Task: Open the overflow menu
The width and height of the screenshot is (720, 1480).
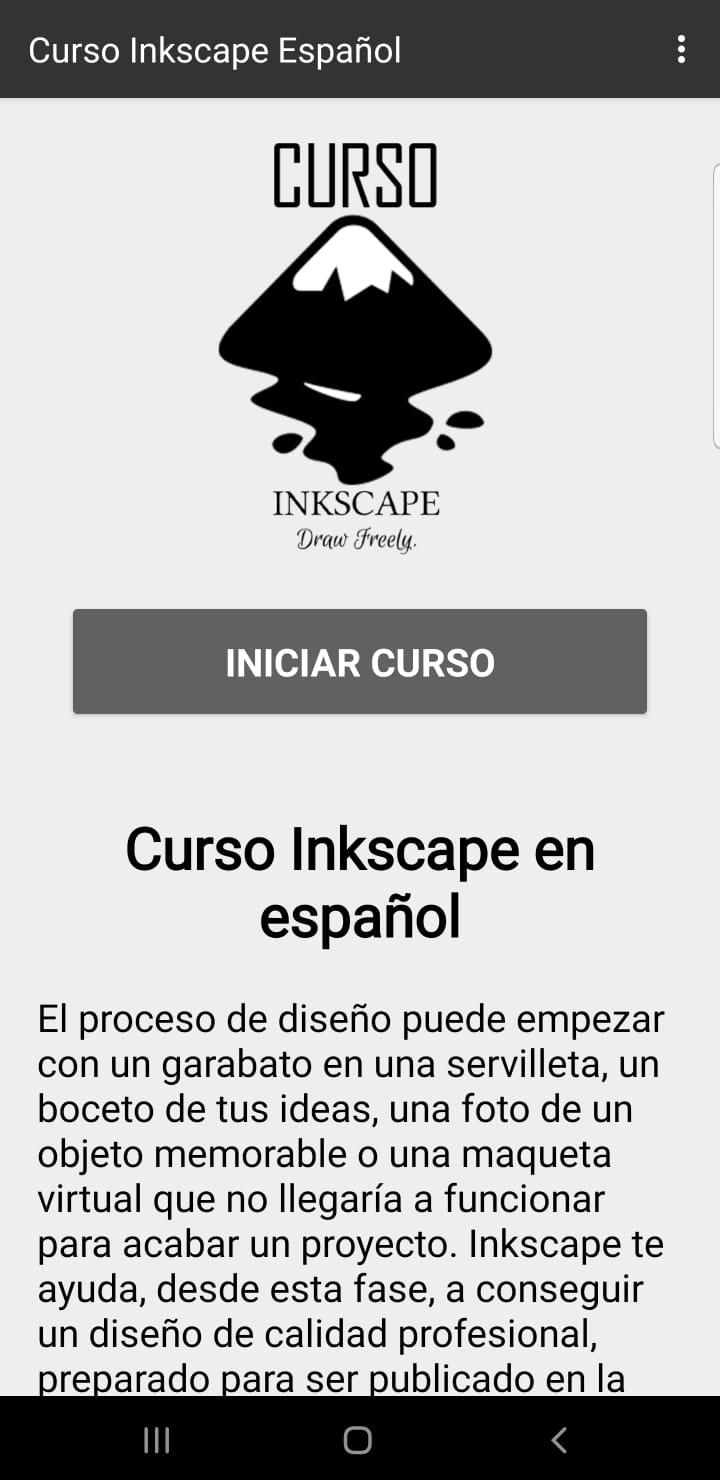Action: pos(681,49)
